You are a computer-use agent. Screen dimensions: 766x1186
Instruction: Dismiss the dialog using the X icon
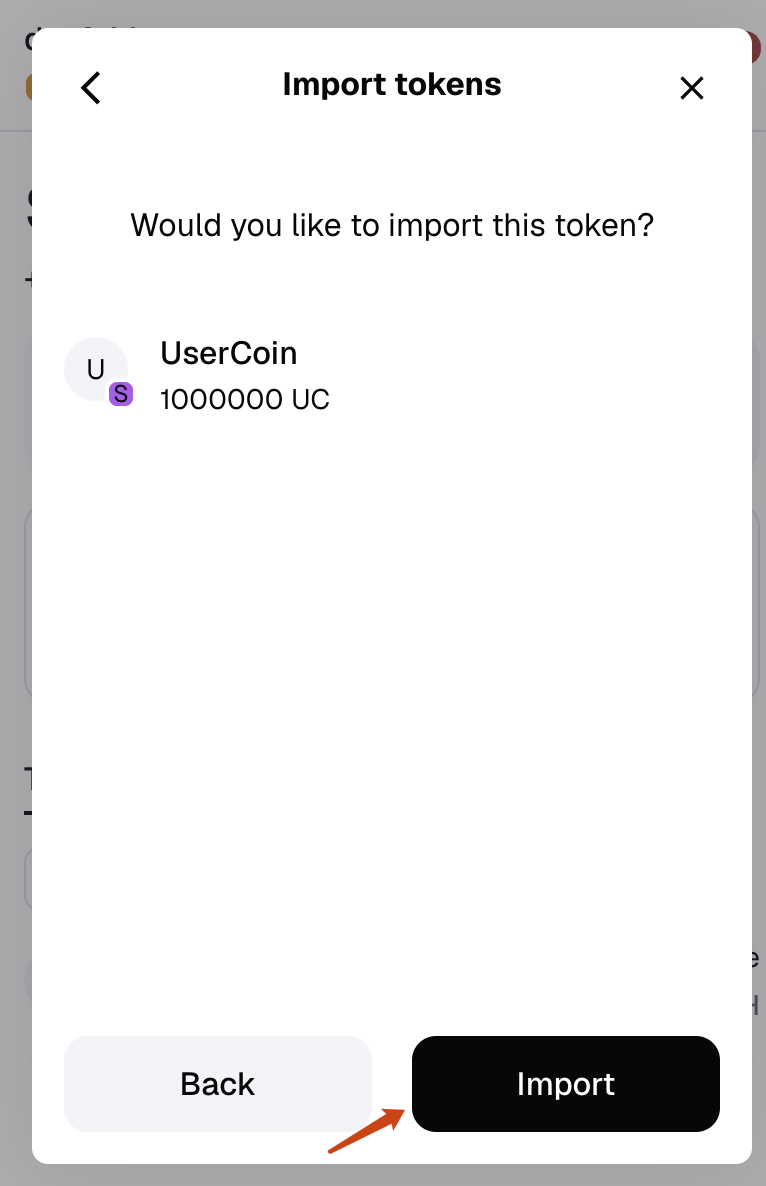point(692,88)
